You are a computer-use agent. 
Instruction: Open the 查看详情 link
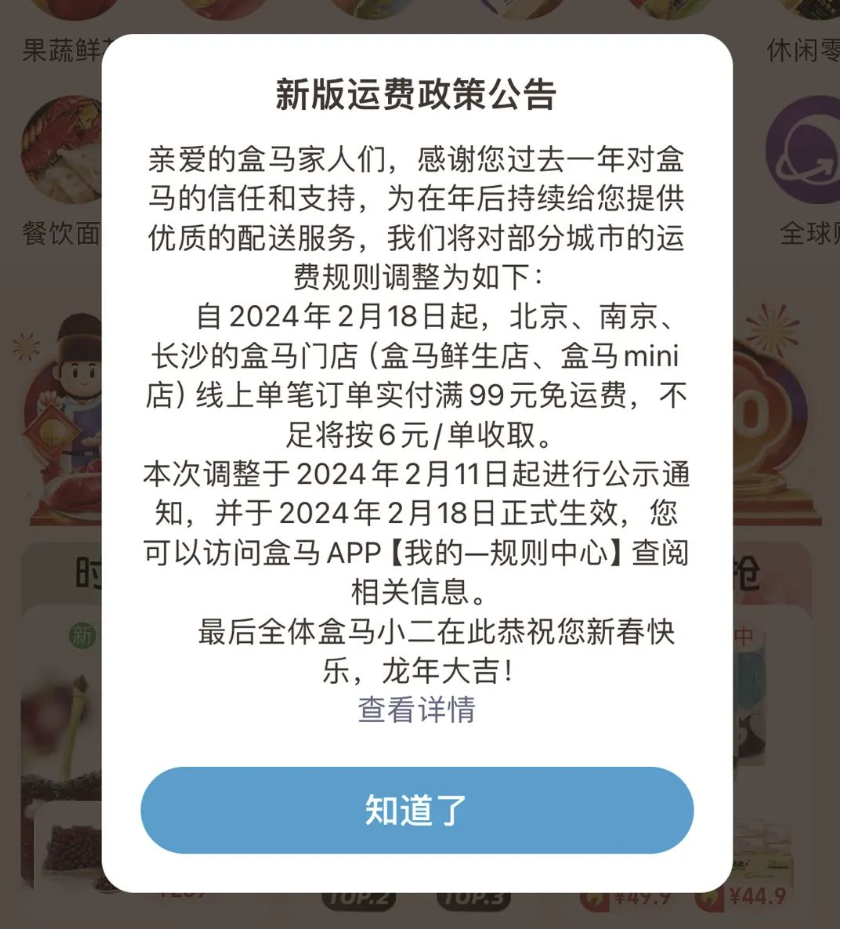click(416, 709)
